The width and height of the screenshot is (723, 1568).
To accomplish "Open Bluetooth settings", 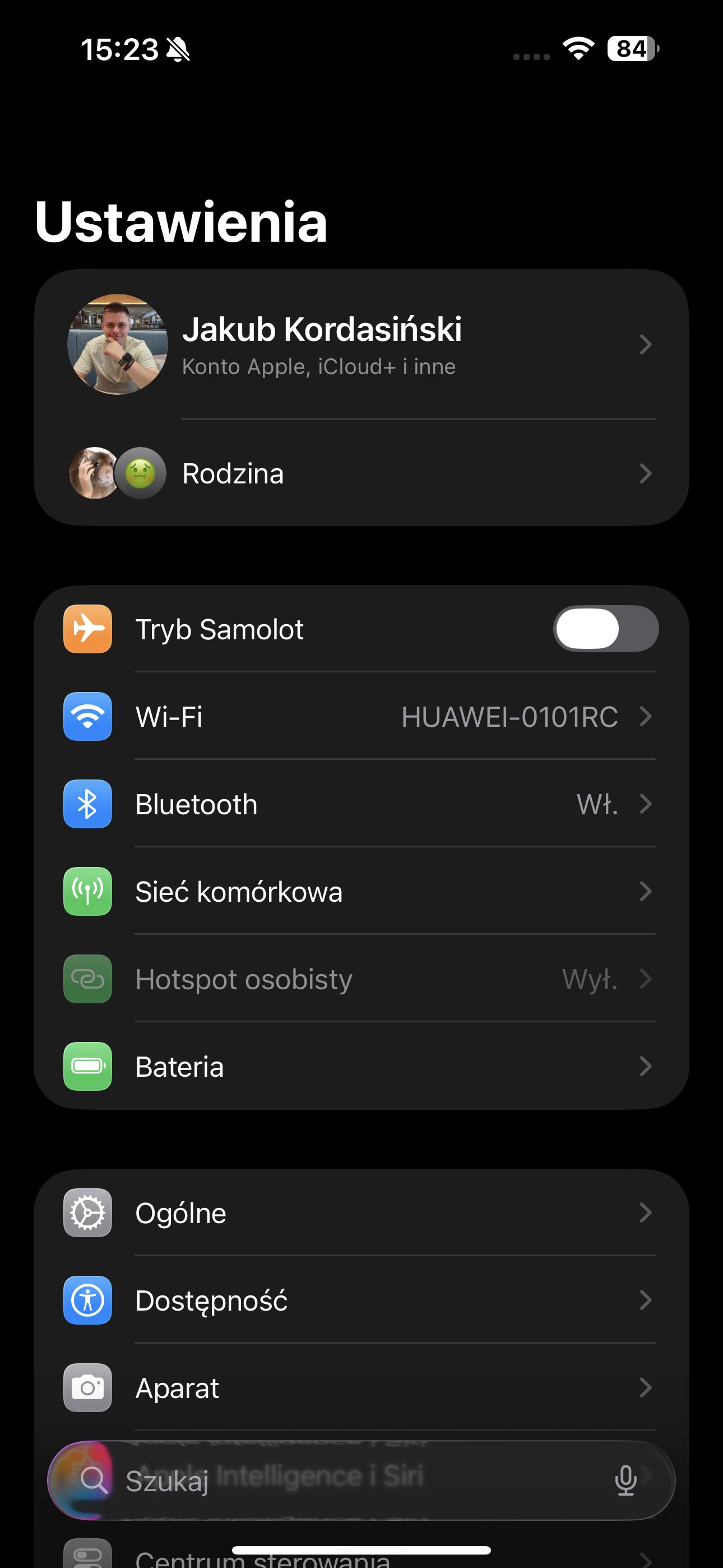I will point(361,804).
